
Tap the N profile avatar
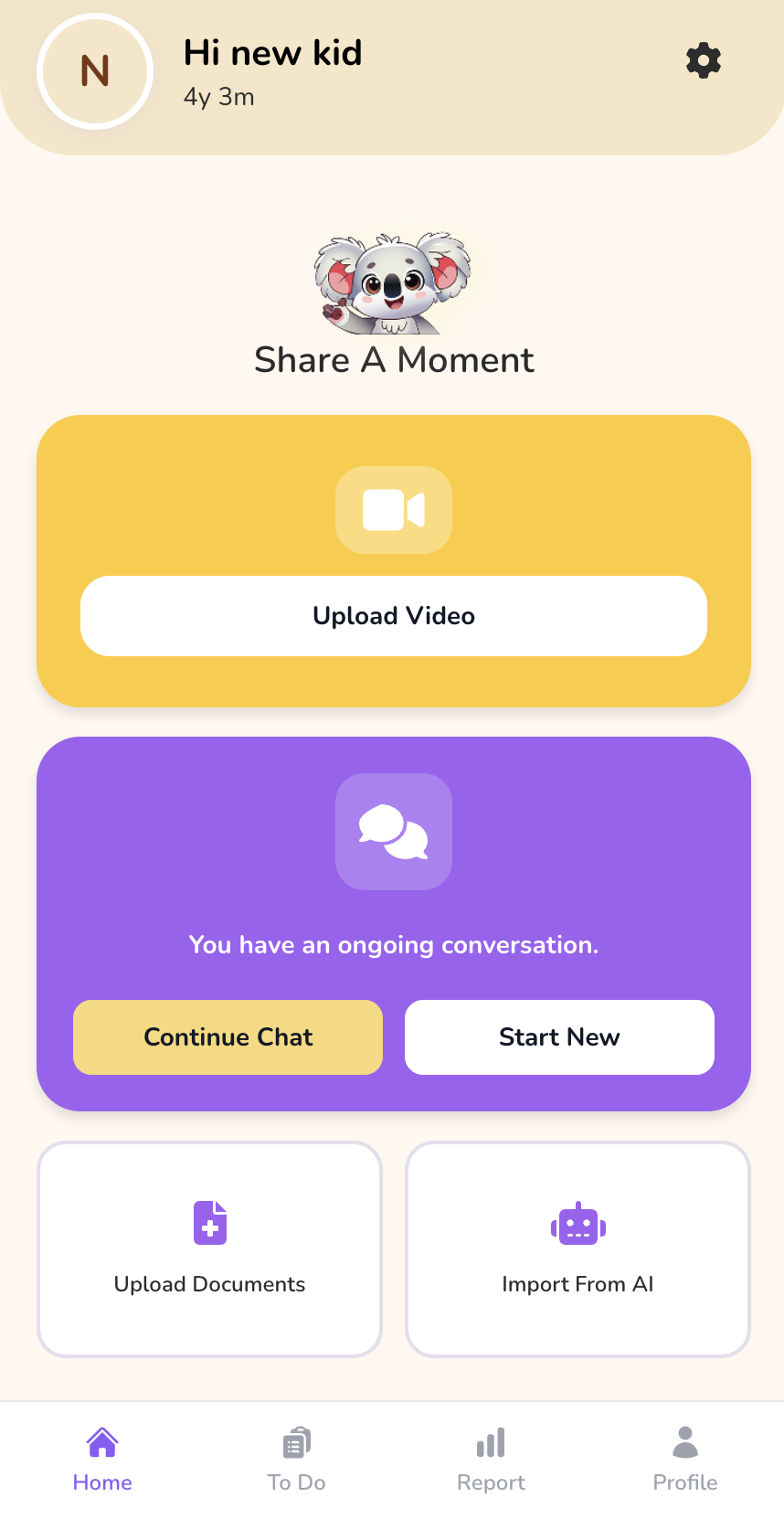(x=95, y=71)
